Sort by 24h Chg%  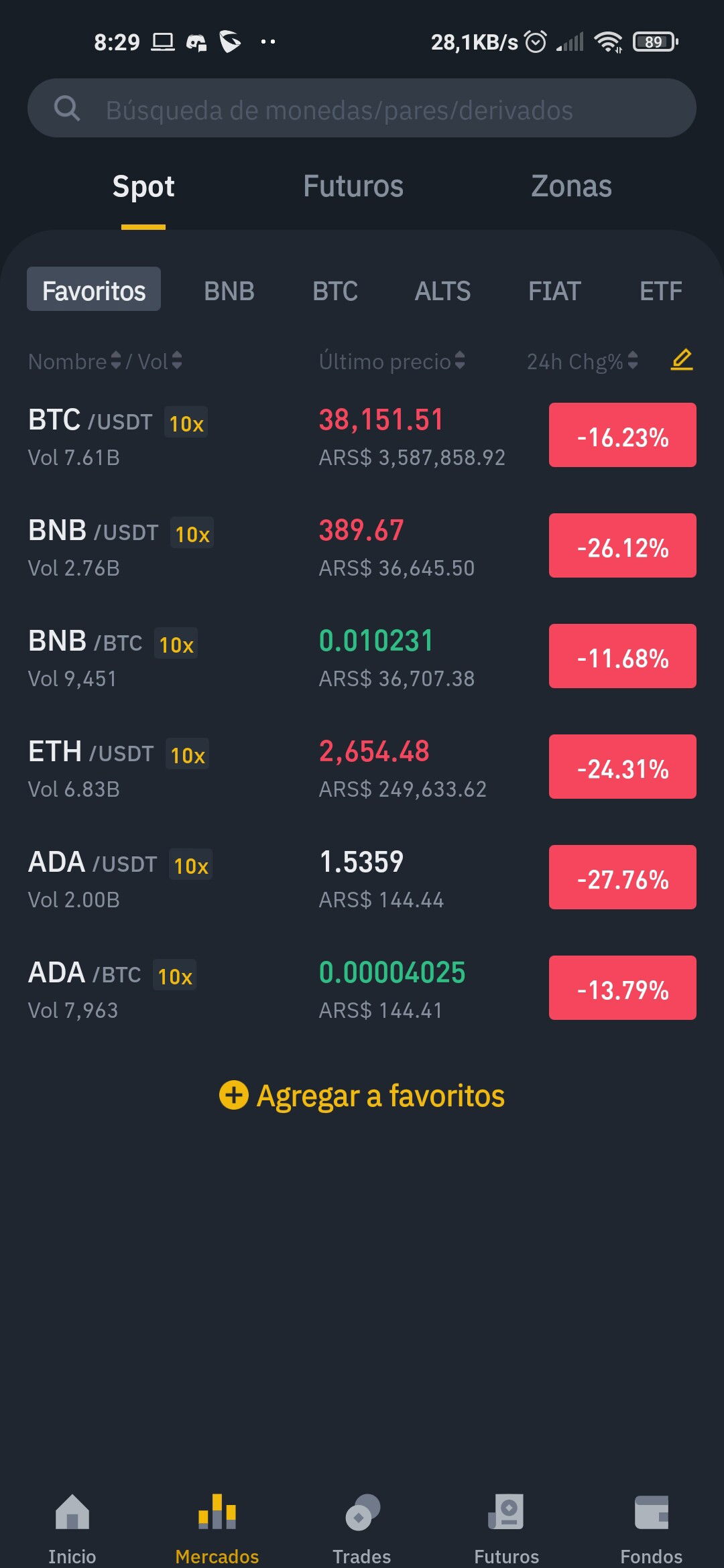pyautogui.click(x=582, y=361)
